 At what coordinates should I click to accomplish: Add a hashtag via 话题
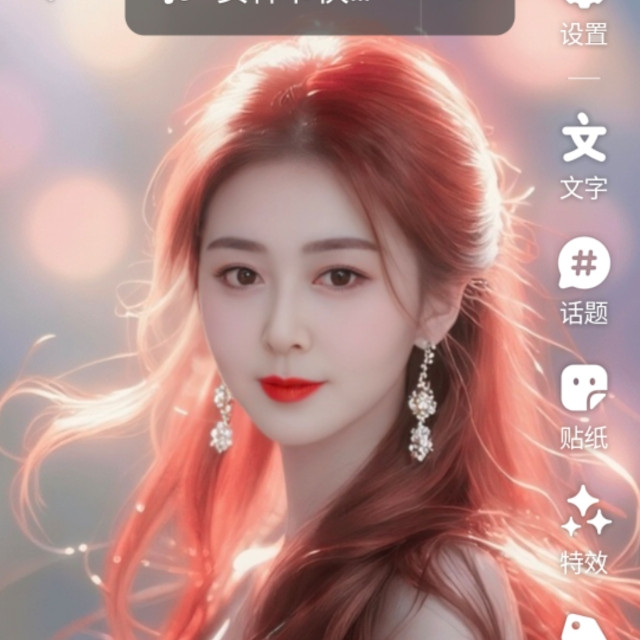click(584, 281)
